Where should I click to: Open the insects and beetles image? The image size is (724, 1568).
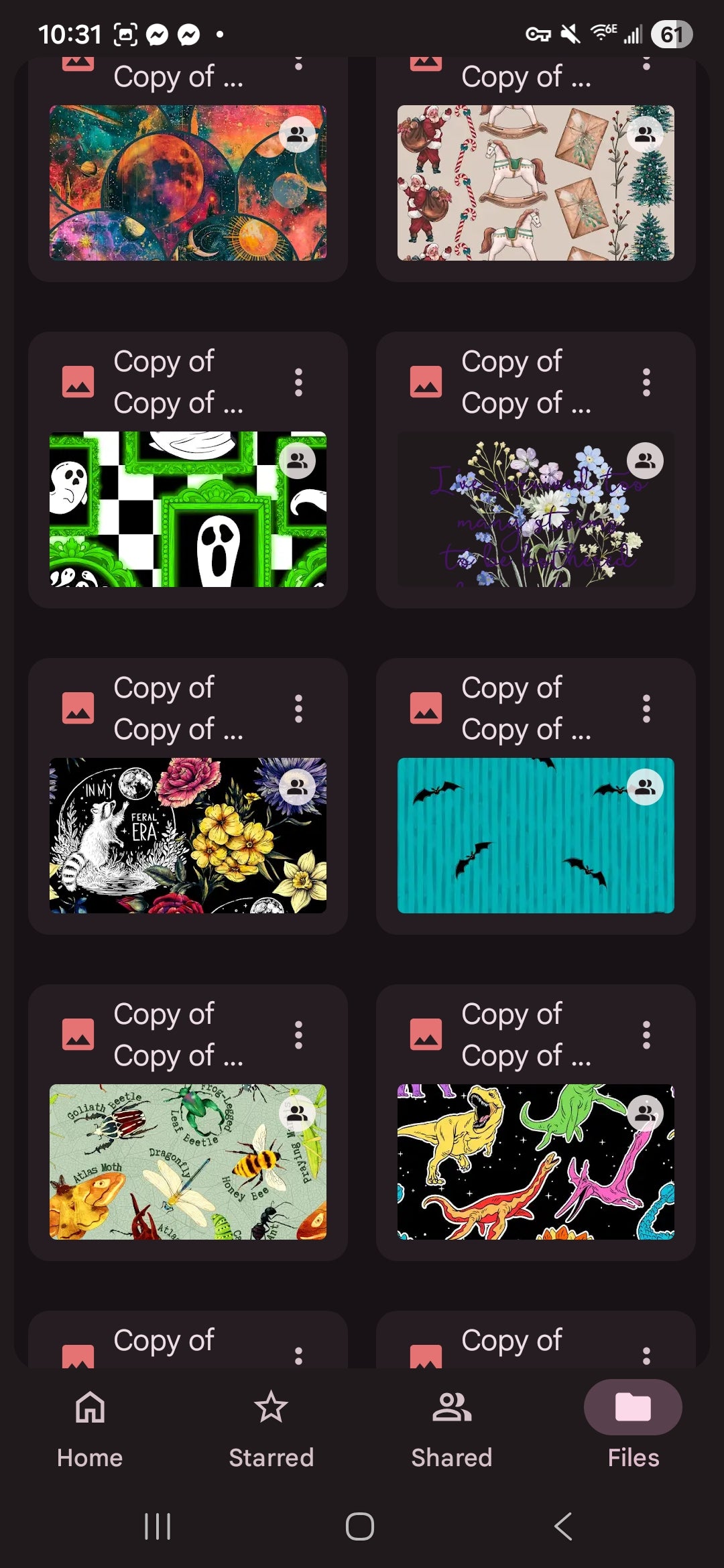click(188, 1161)
